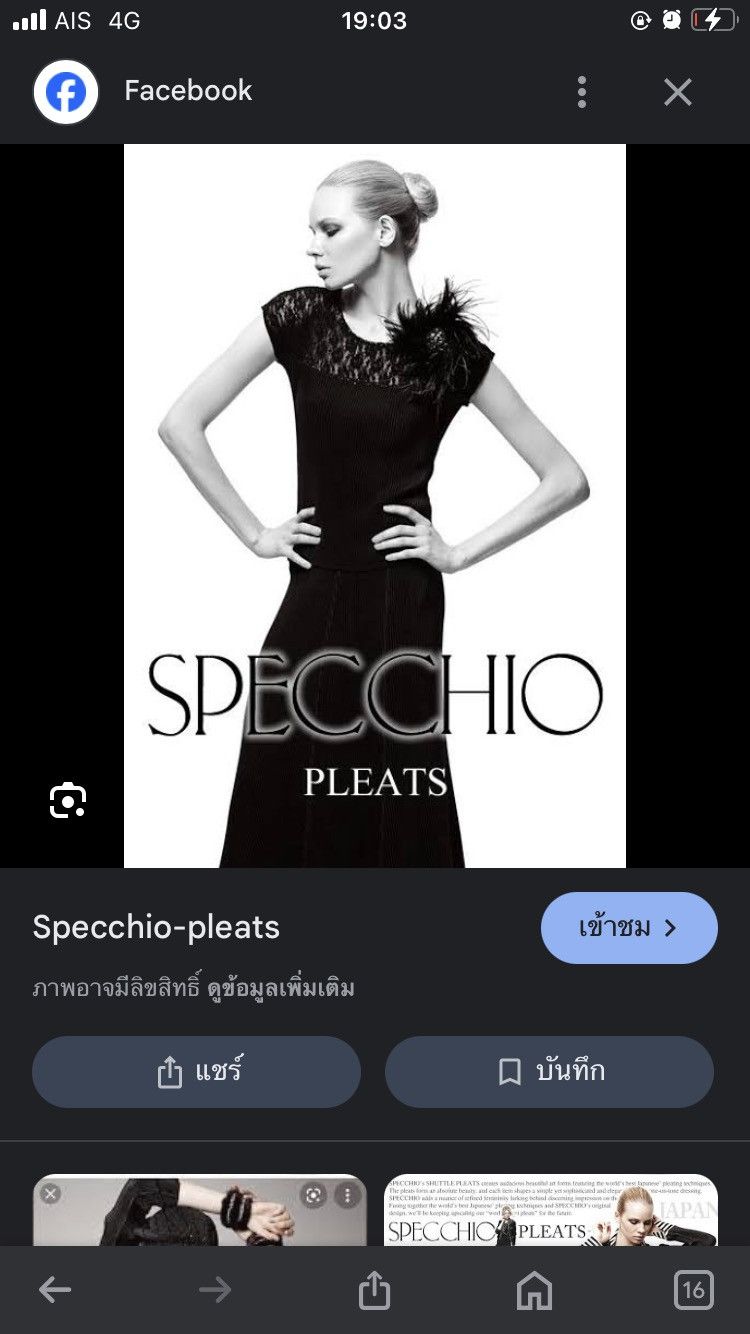
Task: Tap the แชร์ share button
Action: pos(196,1072)
